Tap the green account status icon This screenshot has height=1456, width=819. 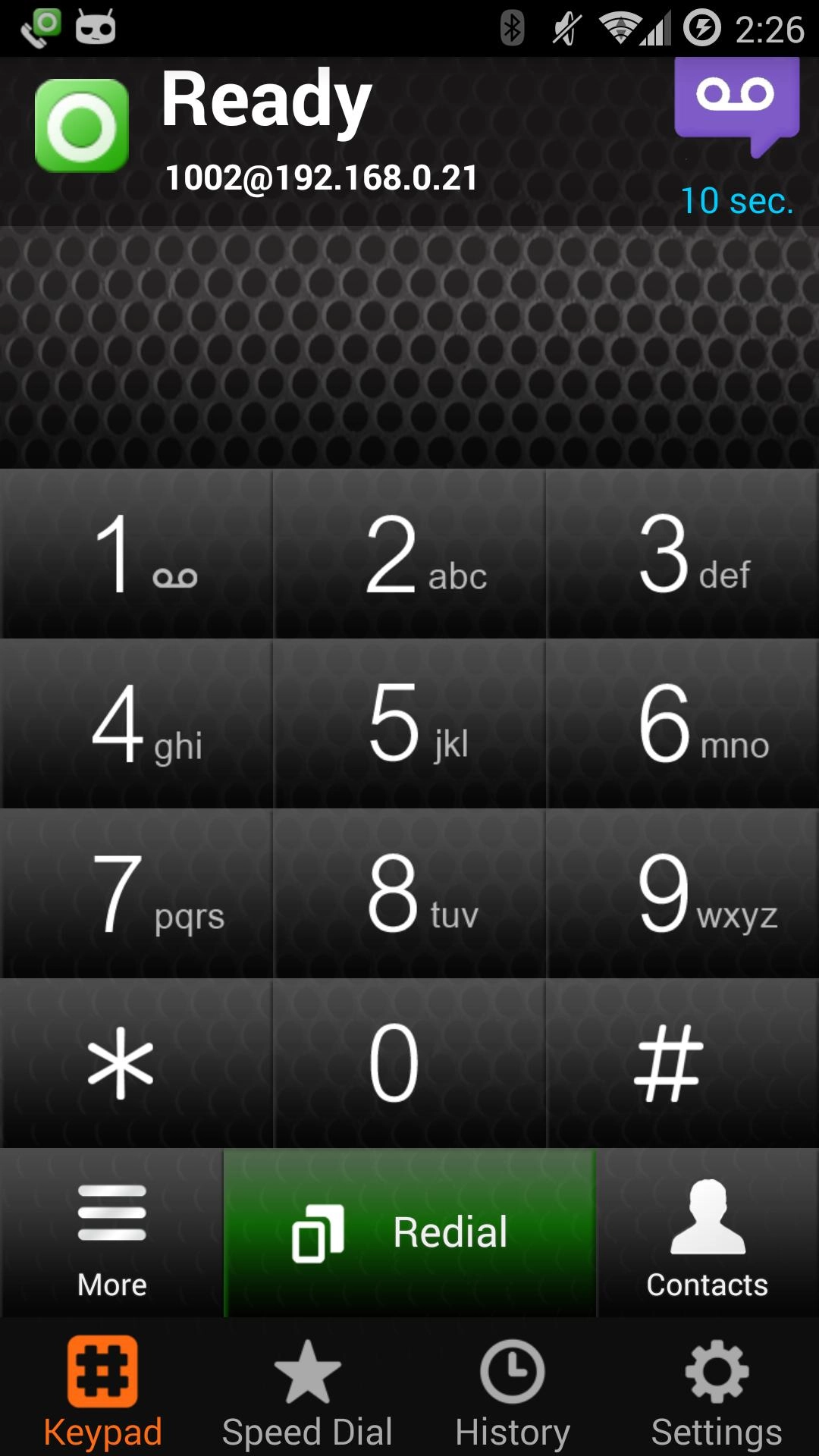coord(81,126)
